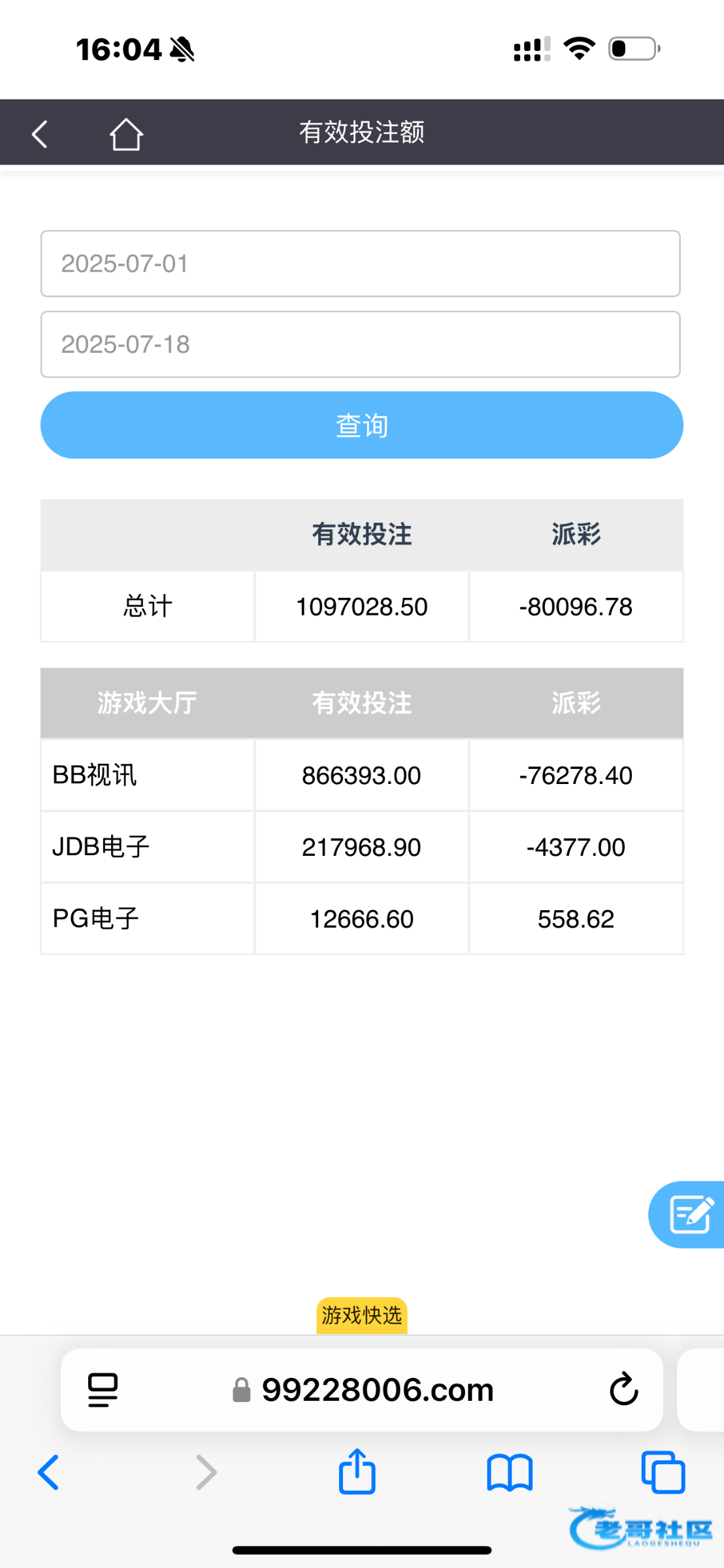Tap the 99228006.com address bar

363,1390
